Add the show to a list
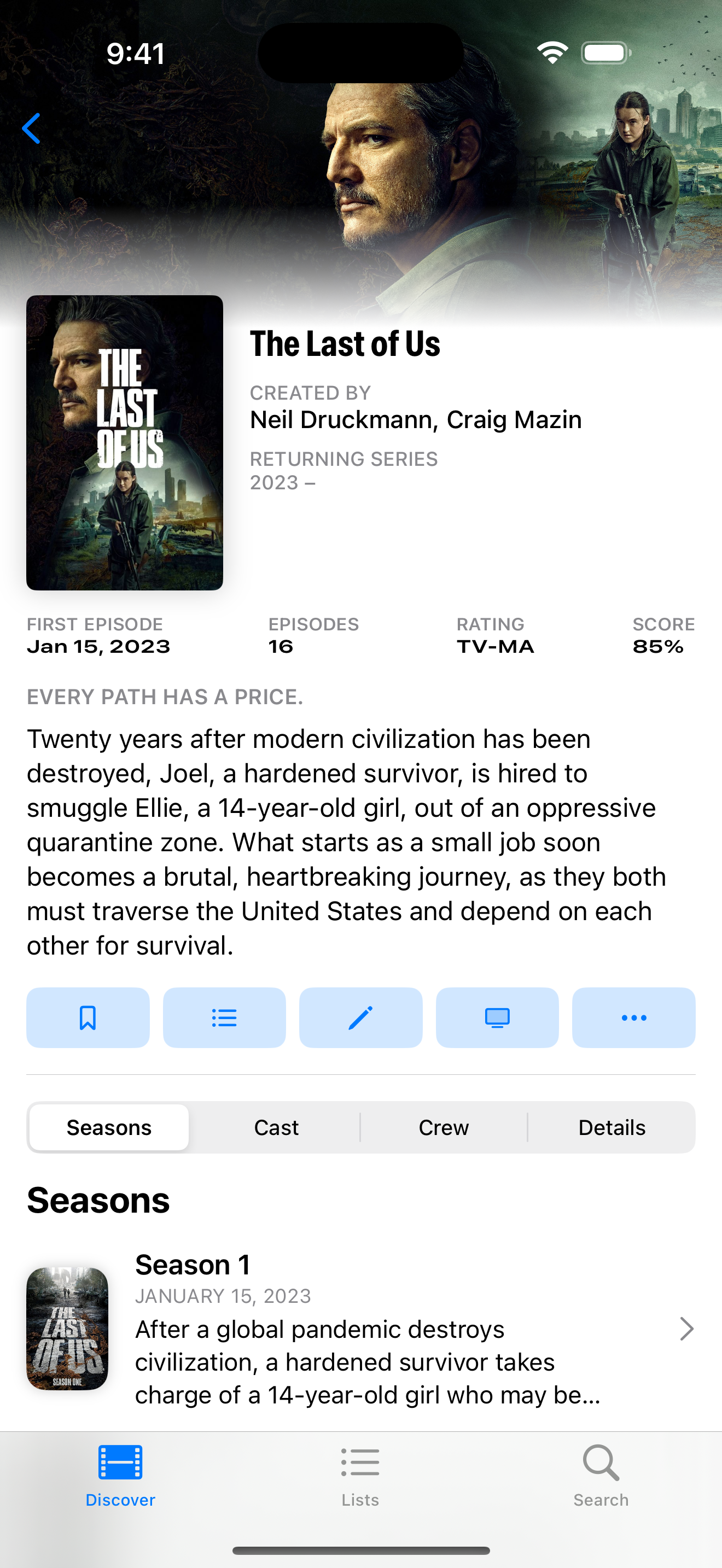This screenshot has width=722, height=1568. pos(224,1017)
